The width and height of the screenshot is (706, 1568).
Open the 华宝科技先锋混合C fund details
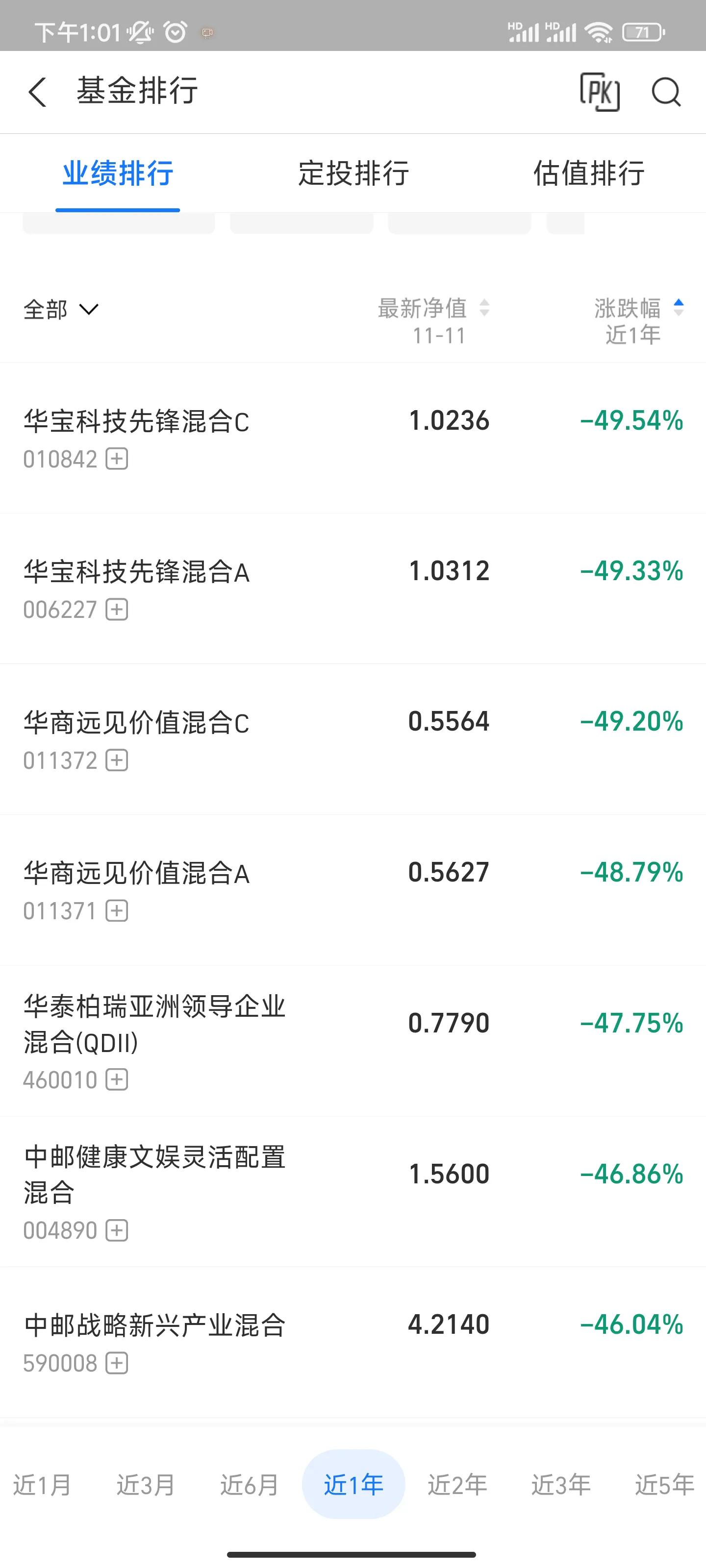point(138,420)
